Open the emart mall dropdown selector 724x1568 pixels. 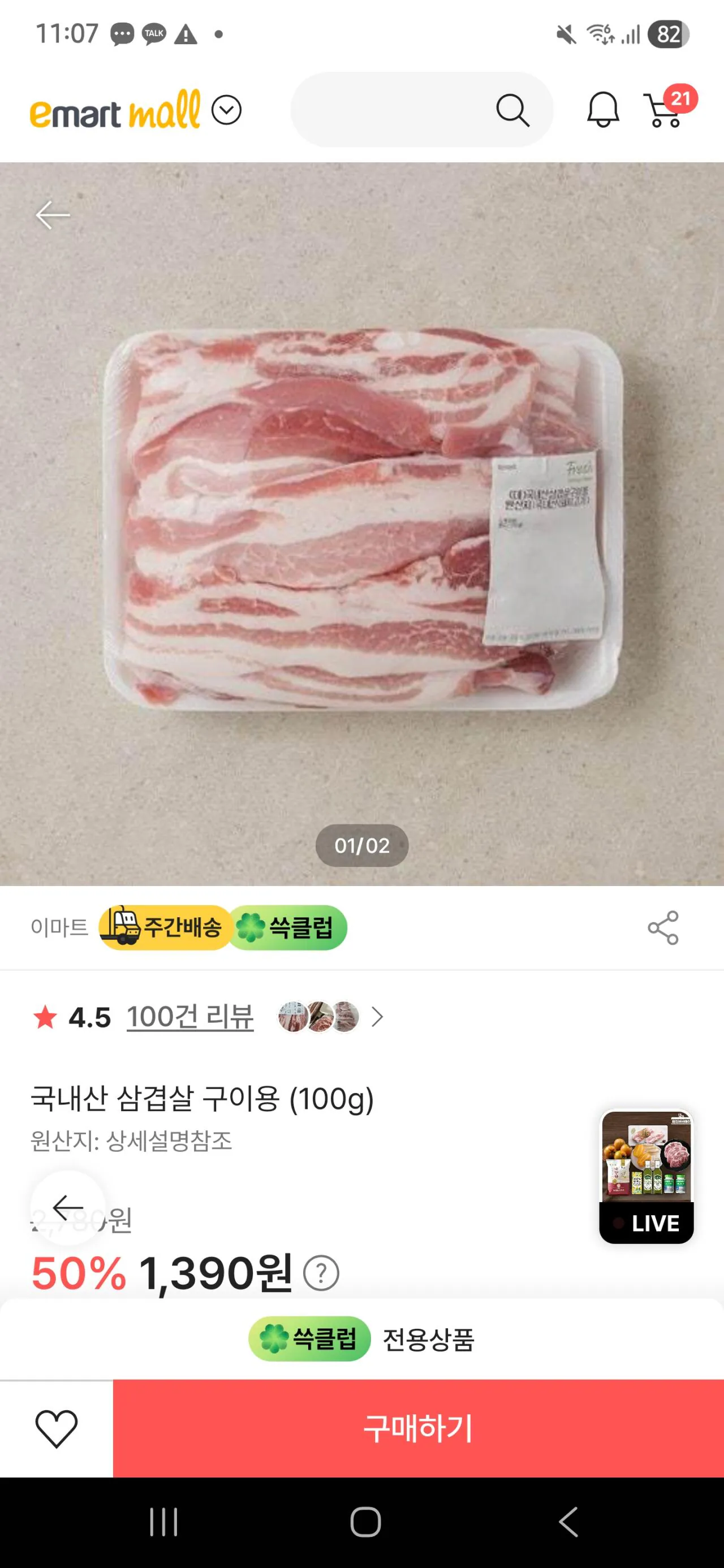coord(226,110)
